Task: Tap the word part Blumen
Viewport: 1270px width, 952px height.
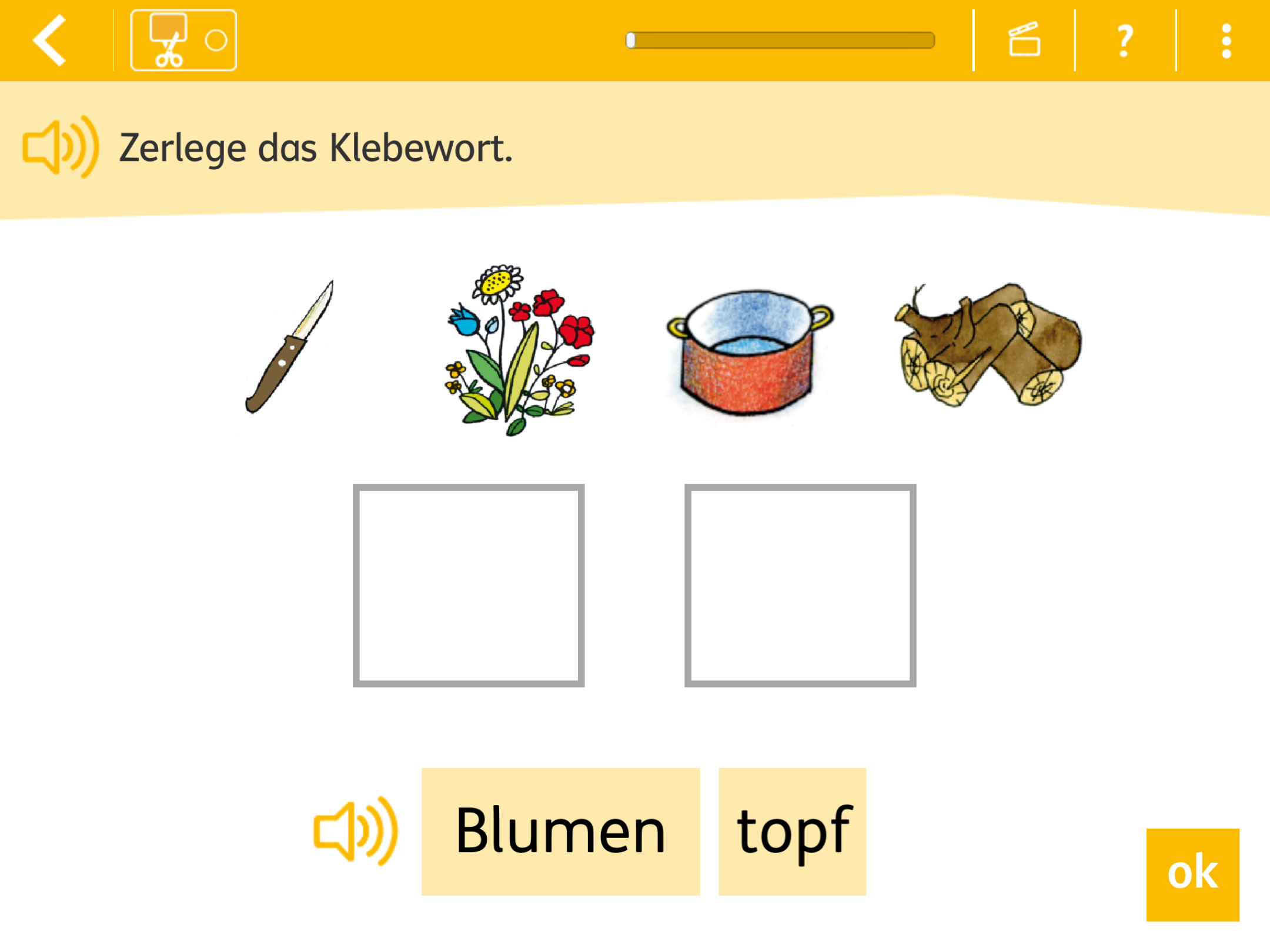Action: click(560, 832)
